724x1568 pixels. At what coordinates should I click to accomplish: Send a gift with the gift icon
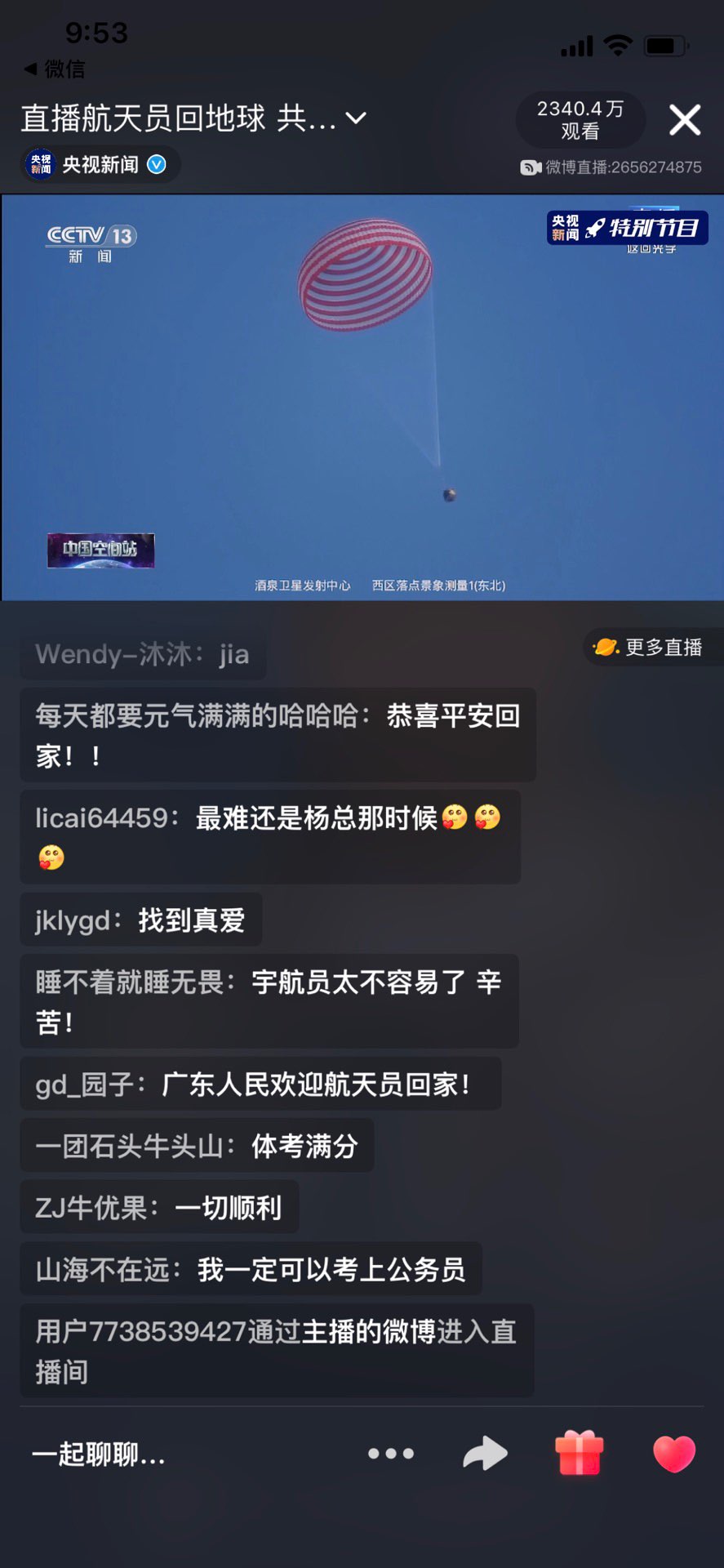(x=579, y=1454)
